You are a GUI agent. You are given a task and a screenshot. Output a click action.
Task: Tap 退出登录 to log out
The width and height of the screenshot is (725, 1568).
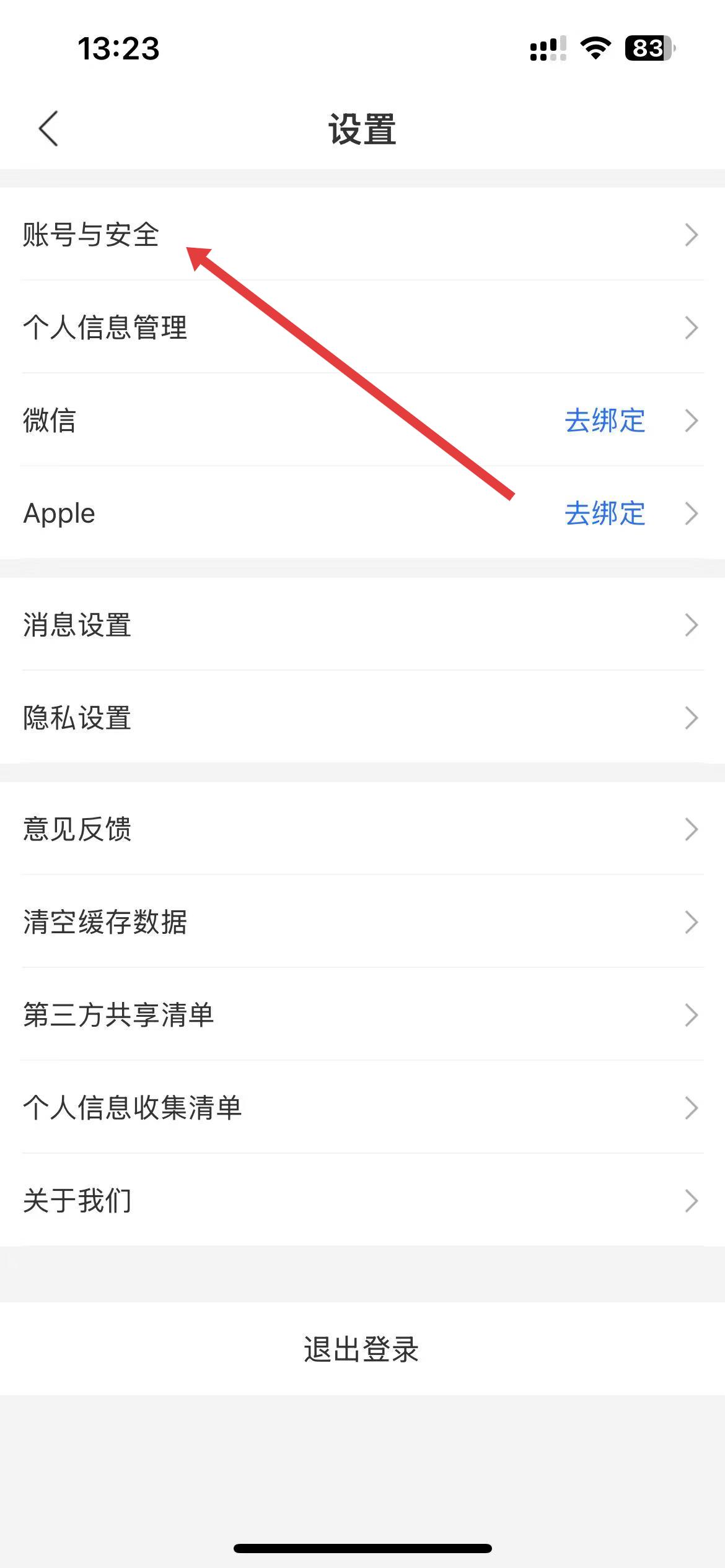[x=362, y=1349]
